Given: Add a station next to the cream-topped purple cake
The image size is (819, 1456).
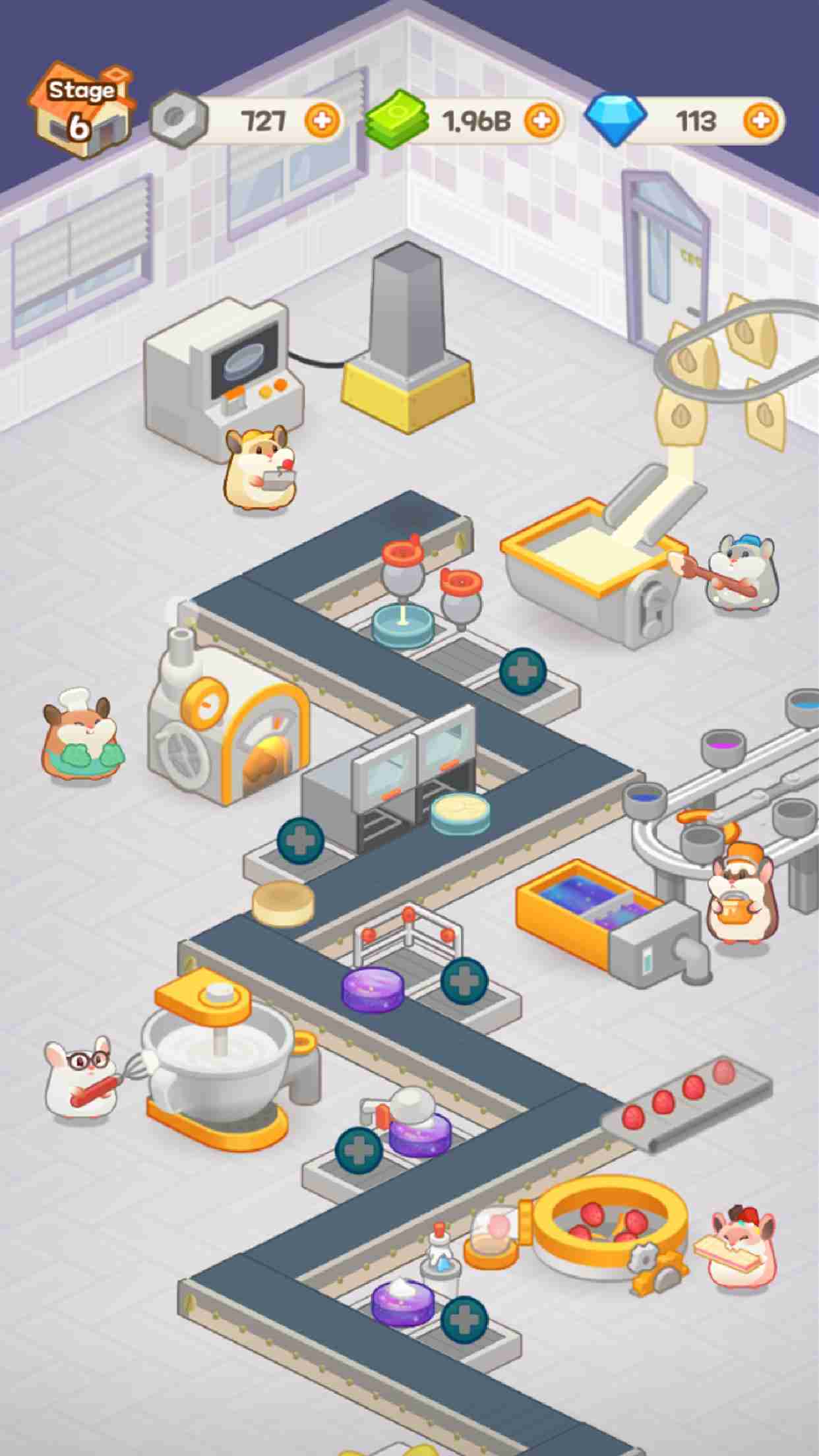Looking at the screenshot, I should pyautogui.click(x=464, y=1320).
